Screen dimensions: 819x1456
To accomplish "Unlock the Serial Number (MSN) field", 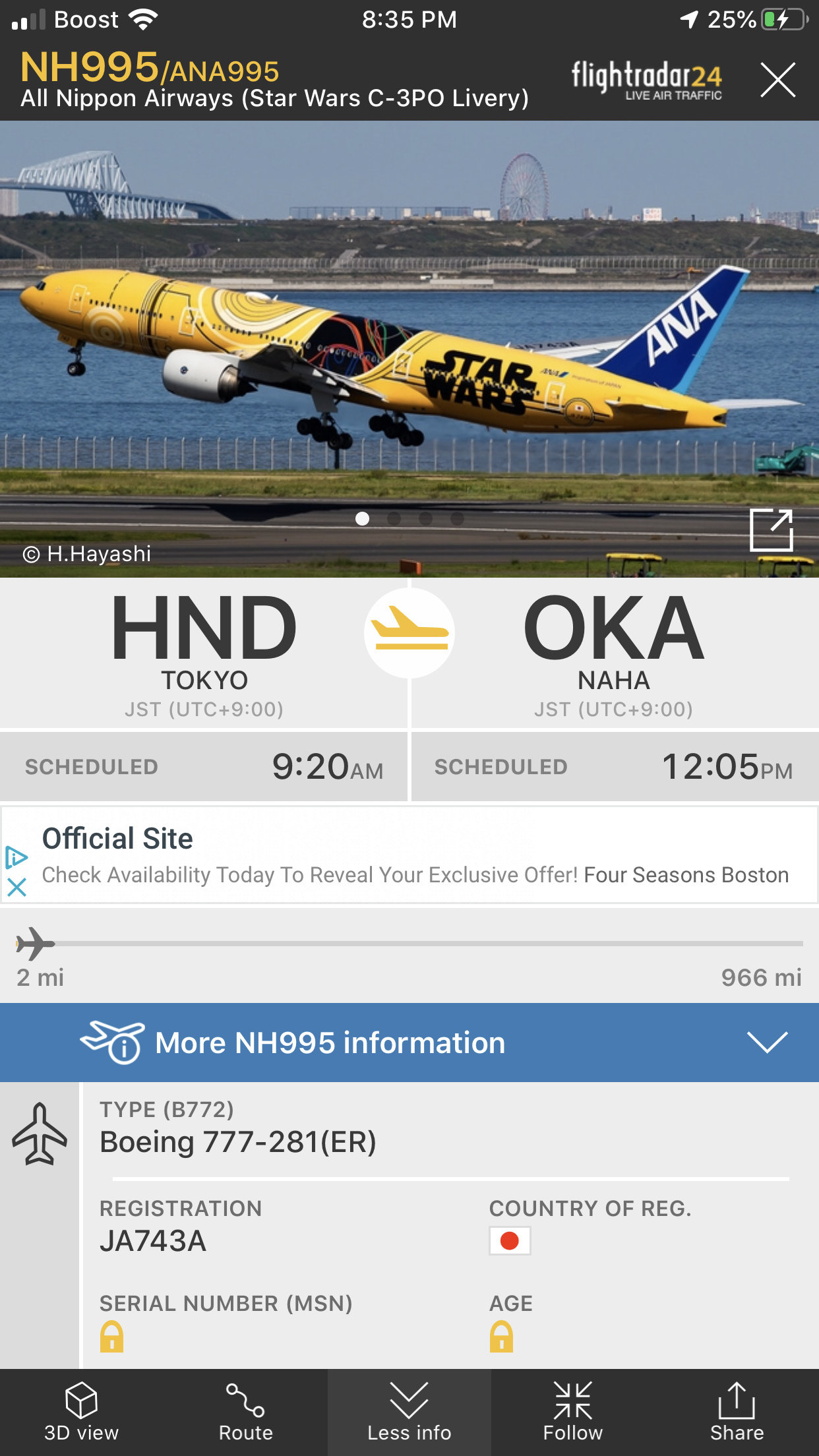I will (x=111, y=1337).
